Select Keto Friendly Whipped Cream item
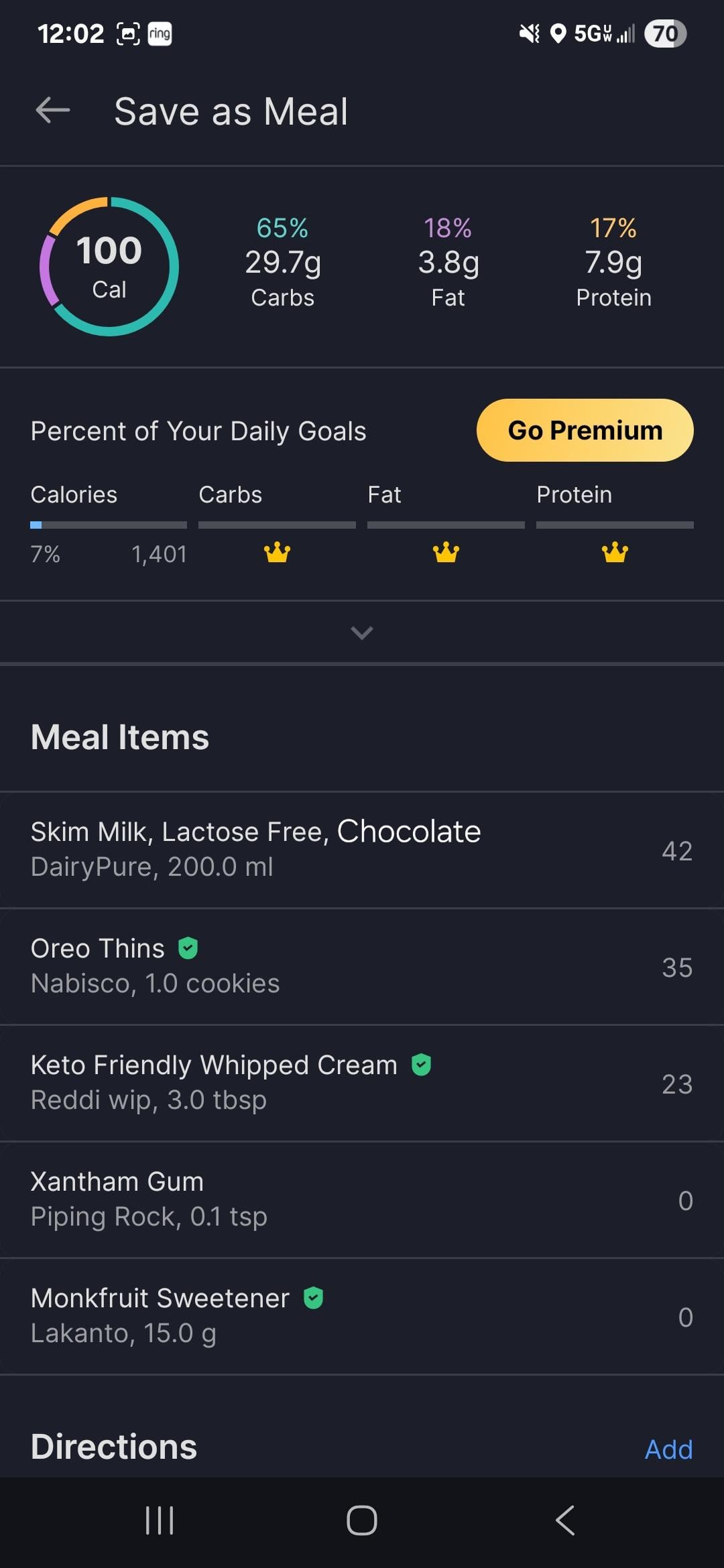The height and width of the screenshot is (1568, 724). (362, 1083)
